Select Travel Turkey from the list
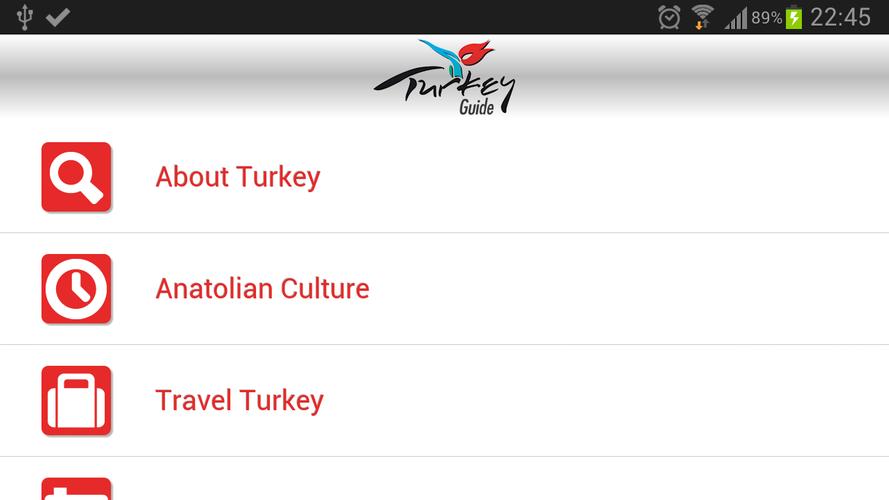The height and width of the screenshot is (500, 889). [x=240, y=401]
